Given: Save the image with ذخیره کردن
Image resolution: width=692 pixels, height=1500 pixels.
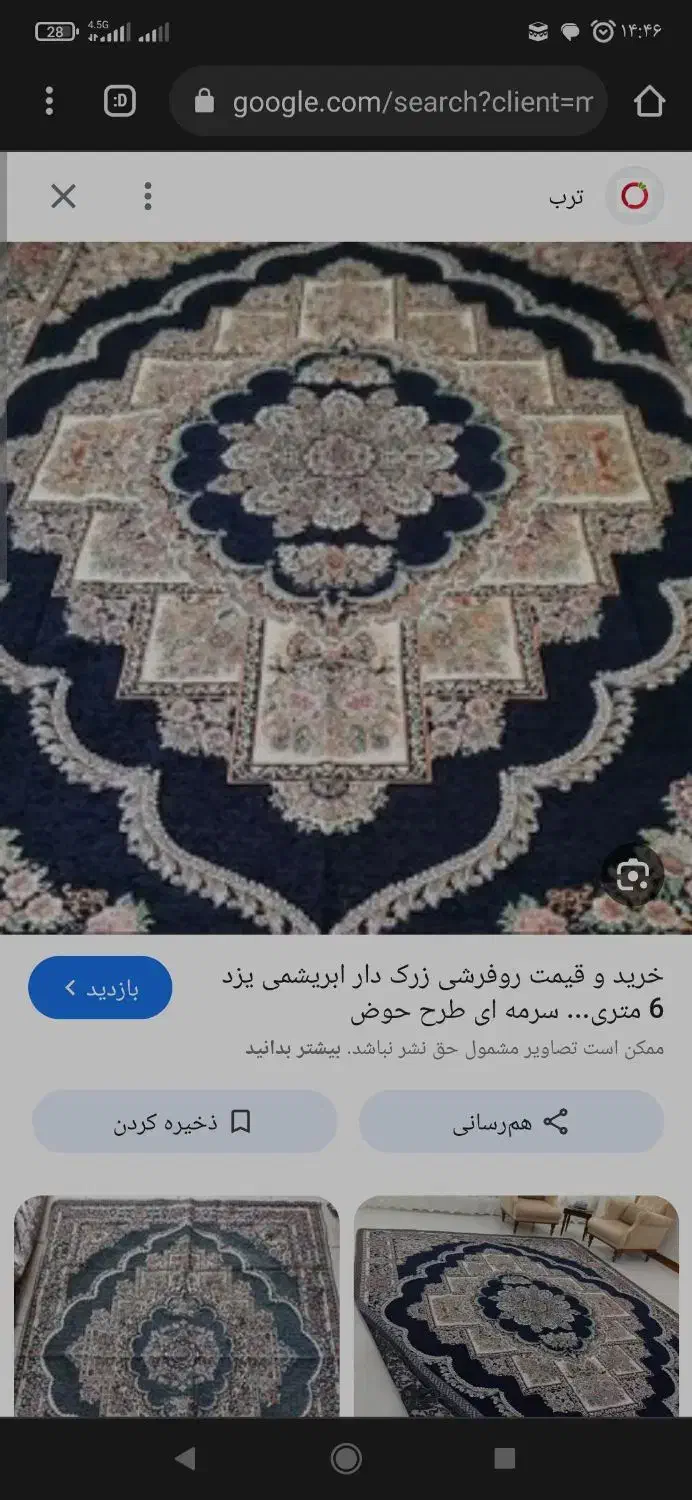Looking at the screenshot, I should pyautogui.click(x=184, y=1122).
